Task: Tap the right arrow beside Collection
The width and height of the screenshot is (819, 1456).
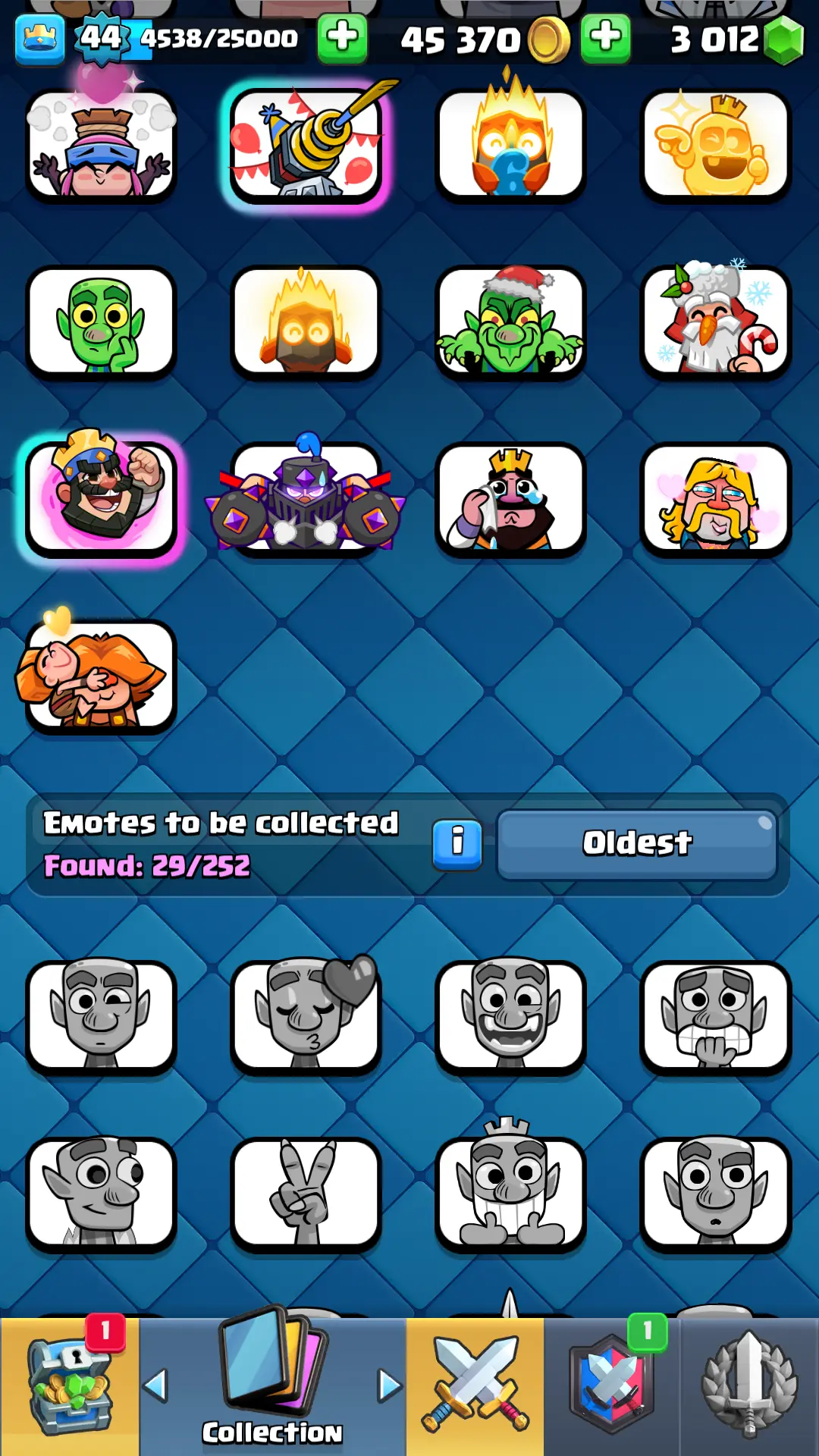Action: click(390, 1386)
